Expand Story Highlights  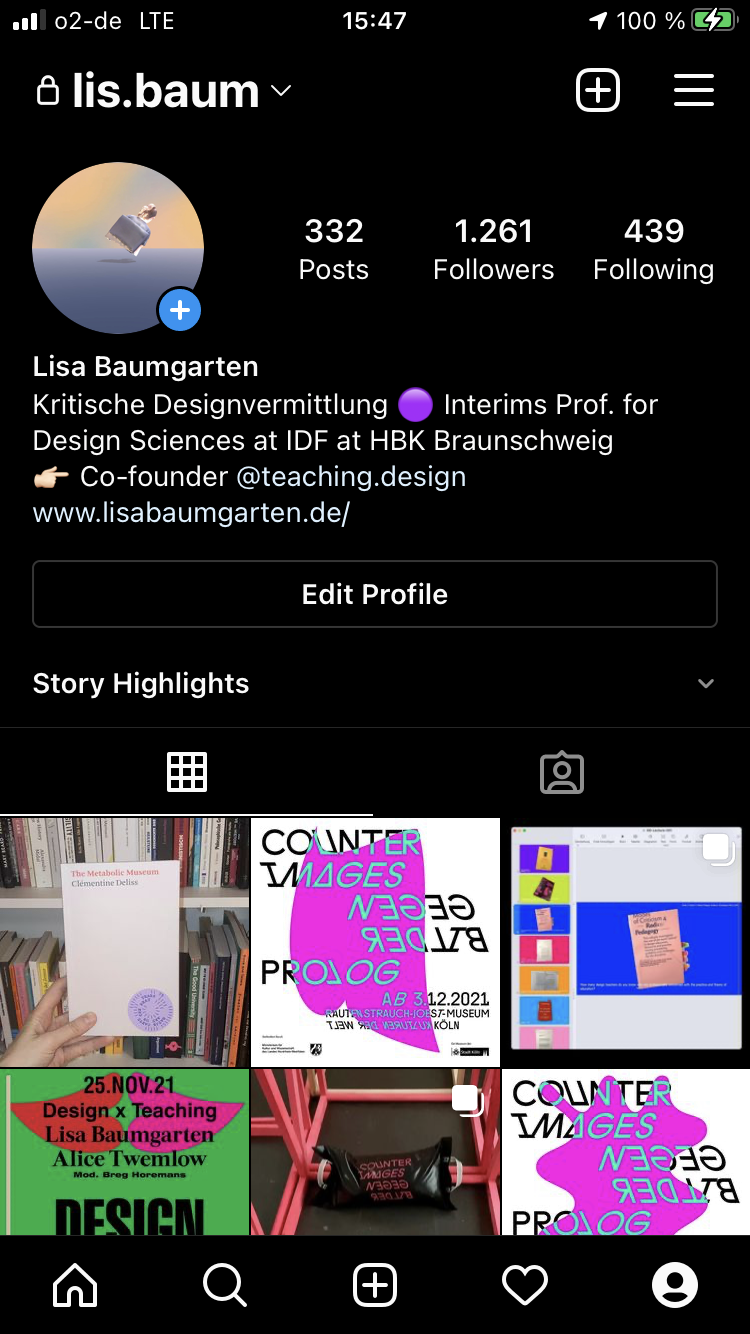pyautogui.click(x=705, y=684)
